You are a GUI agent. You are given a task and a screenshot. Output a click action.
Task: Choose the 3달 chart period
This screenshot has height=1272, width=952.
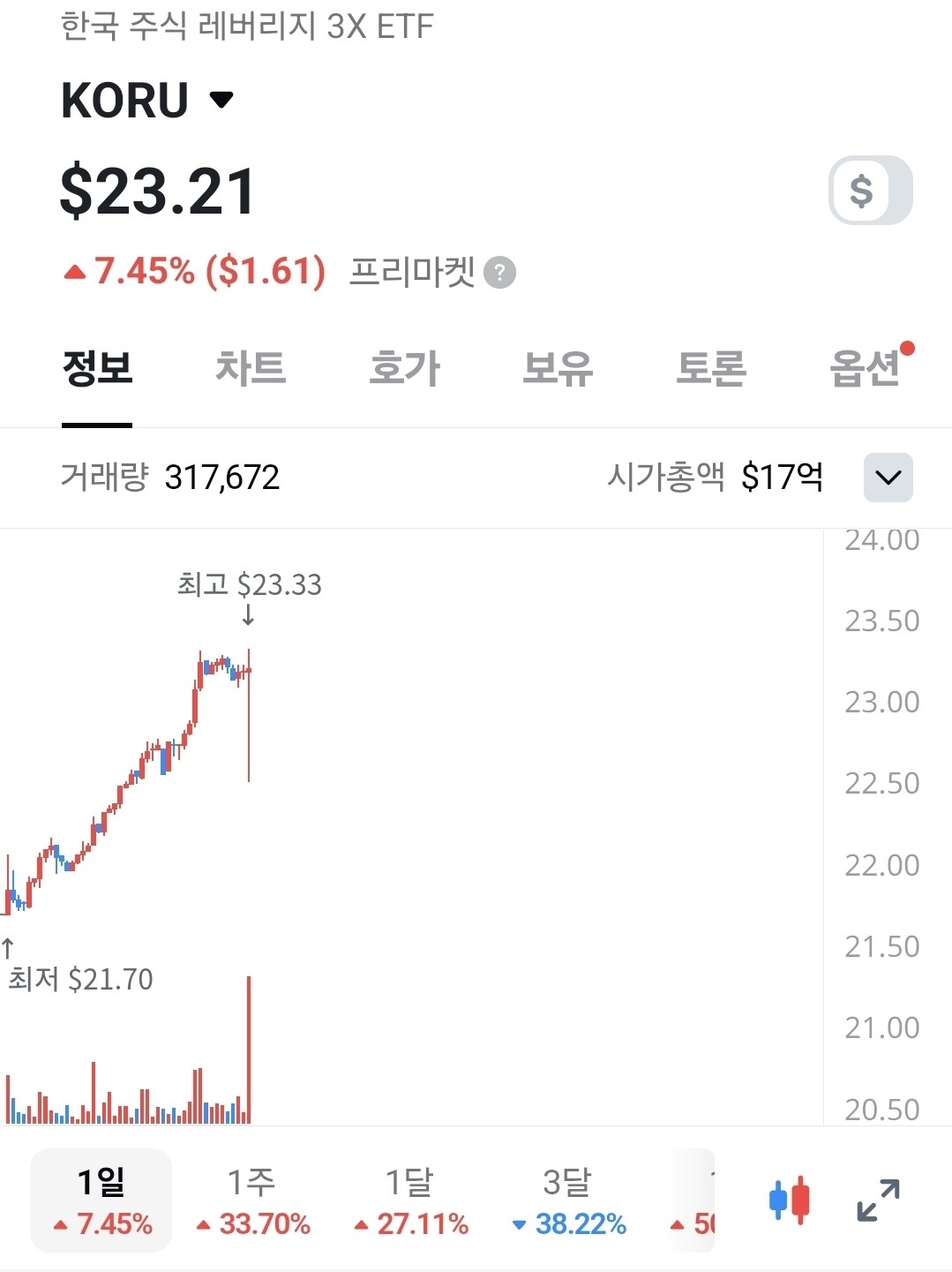pos(568,1200)
